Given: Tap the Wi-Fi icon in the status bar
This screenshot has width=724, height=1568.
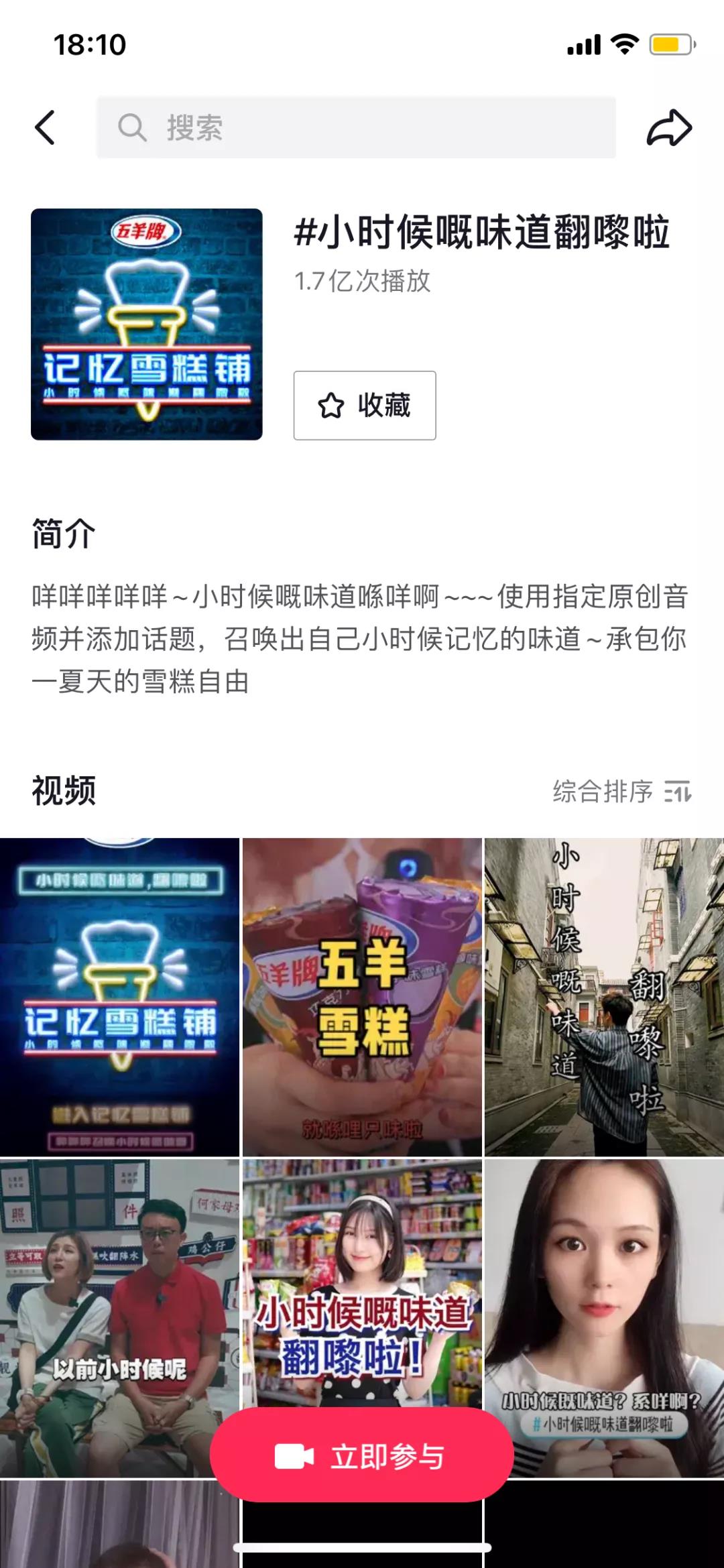Looking at the screenshot, I should point(624,43).
